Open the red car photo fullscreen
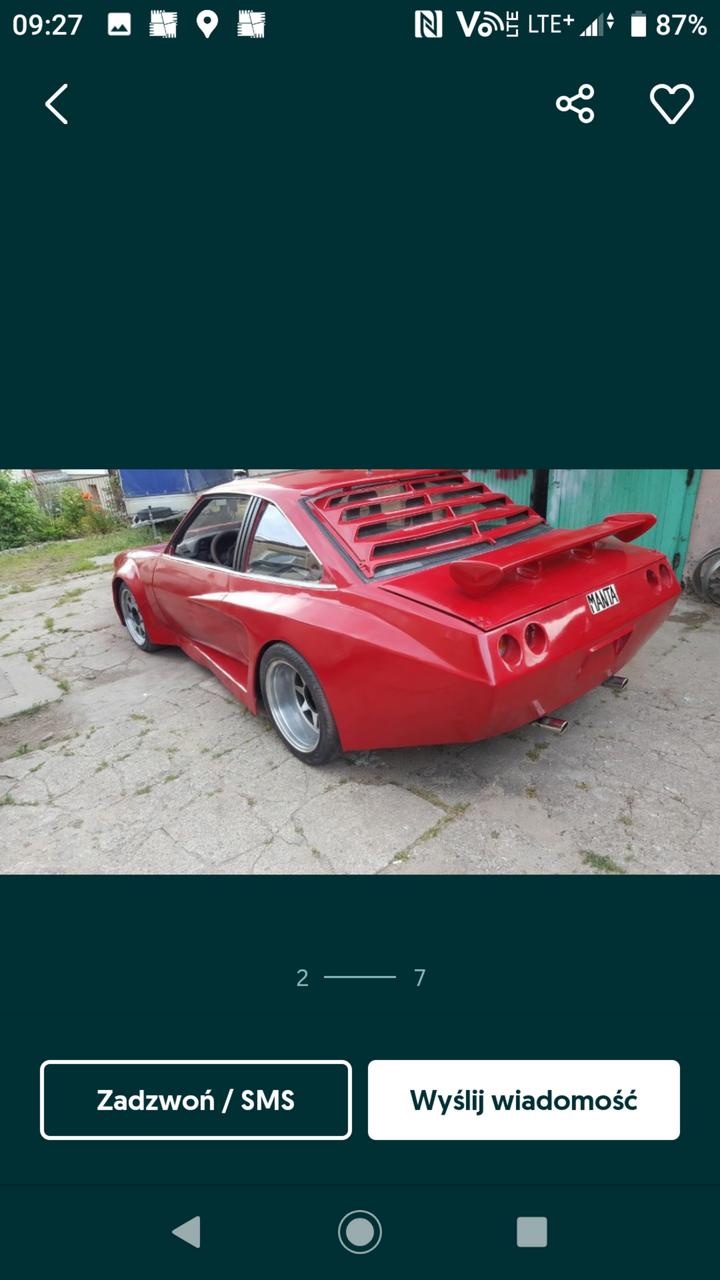Image resolution: width=720 pixels, height=1280 pixels. pyautogui.click(x=360, y=672)
